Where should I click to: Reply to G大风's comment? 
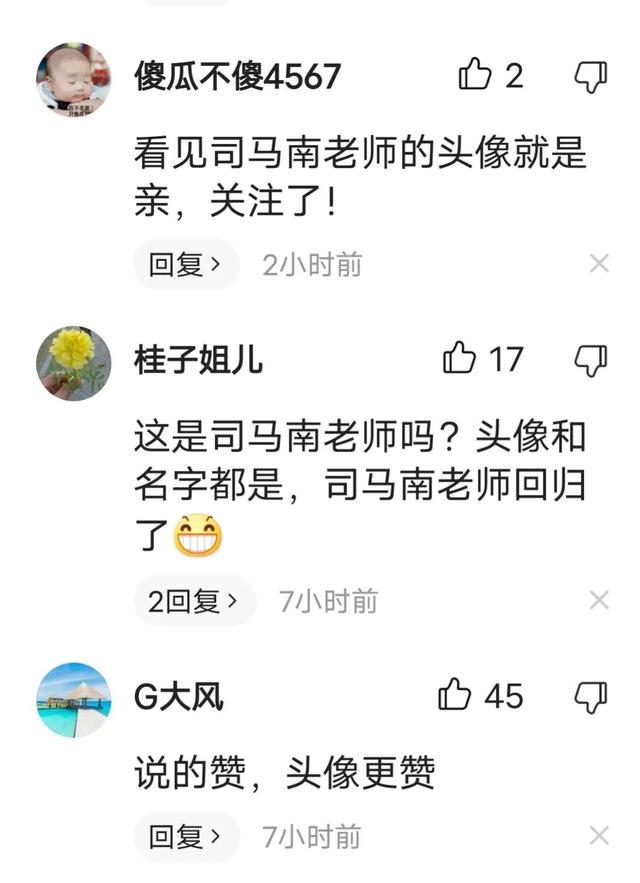pos(186,837)
